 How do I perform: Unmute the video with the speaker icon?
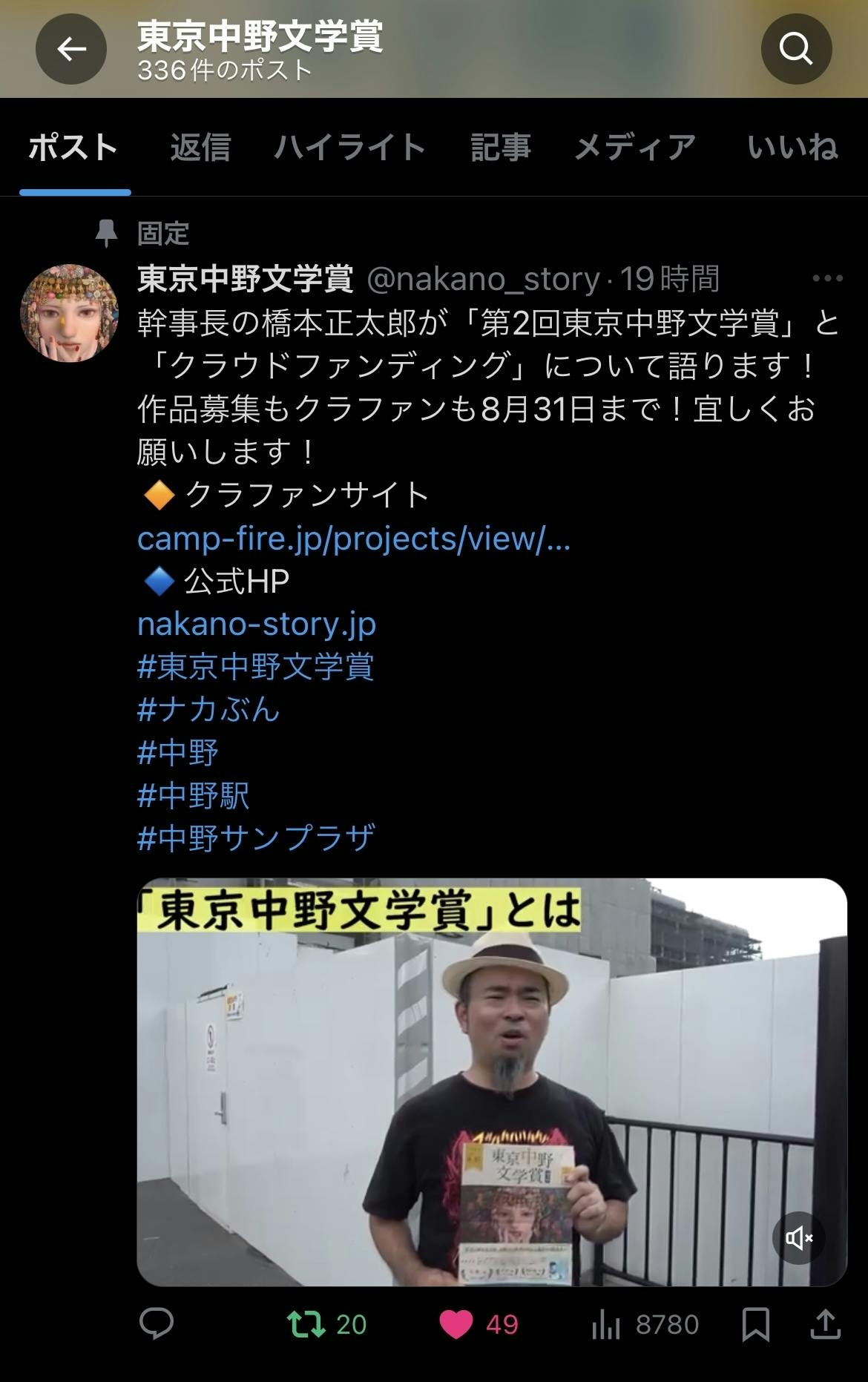[x=798, y=1237]
